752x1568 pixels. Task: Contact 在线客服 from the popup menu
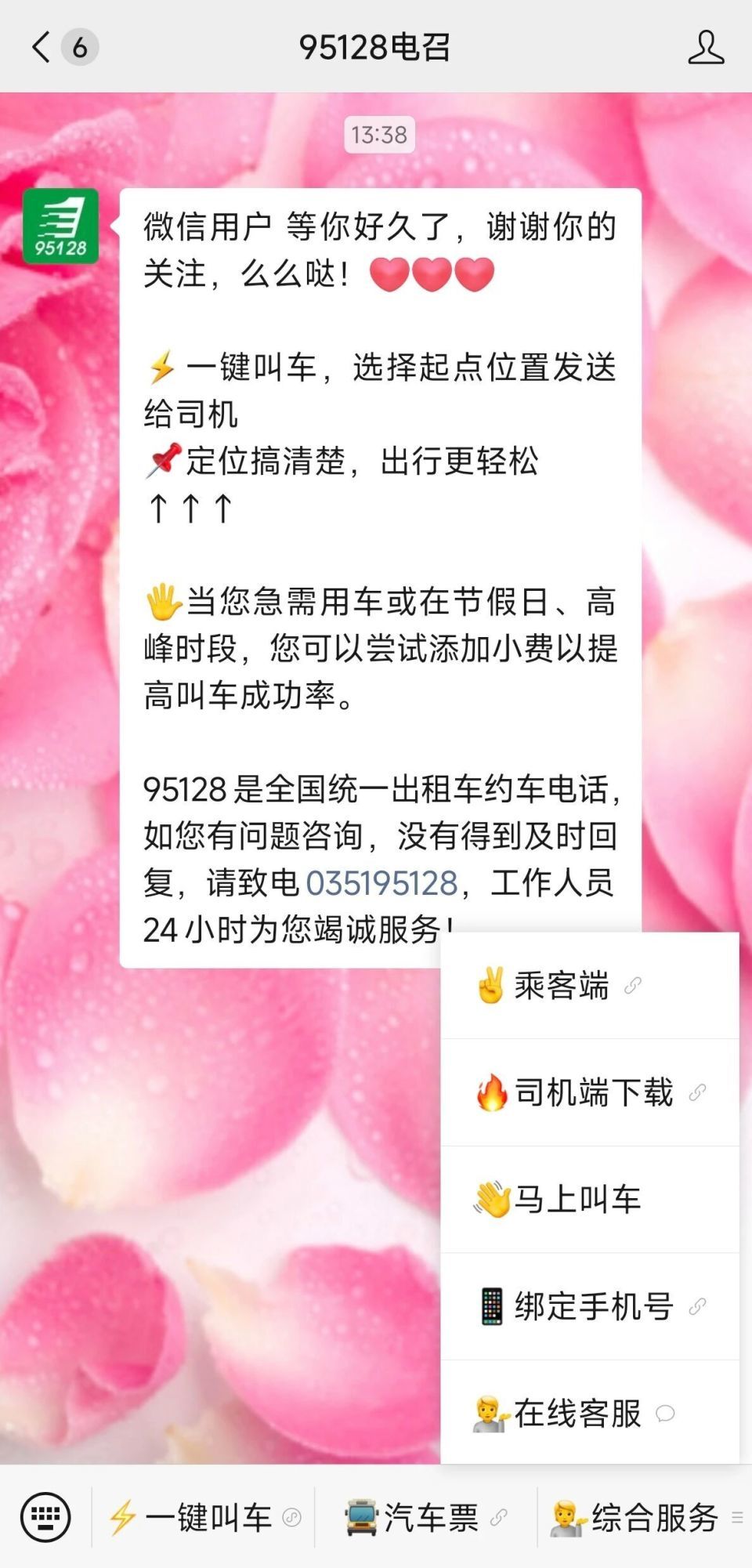[x=590, y=1413]
